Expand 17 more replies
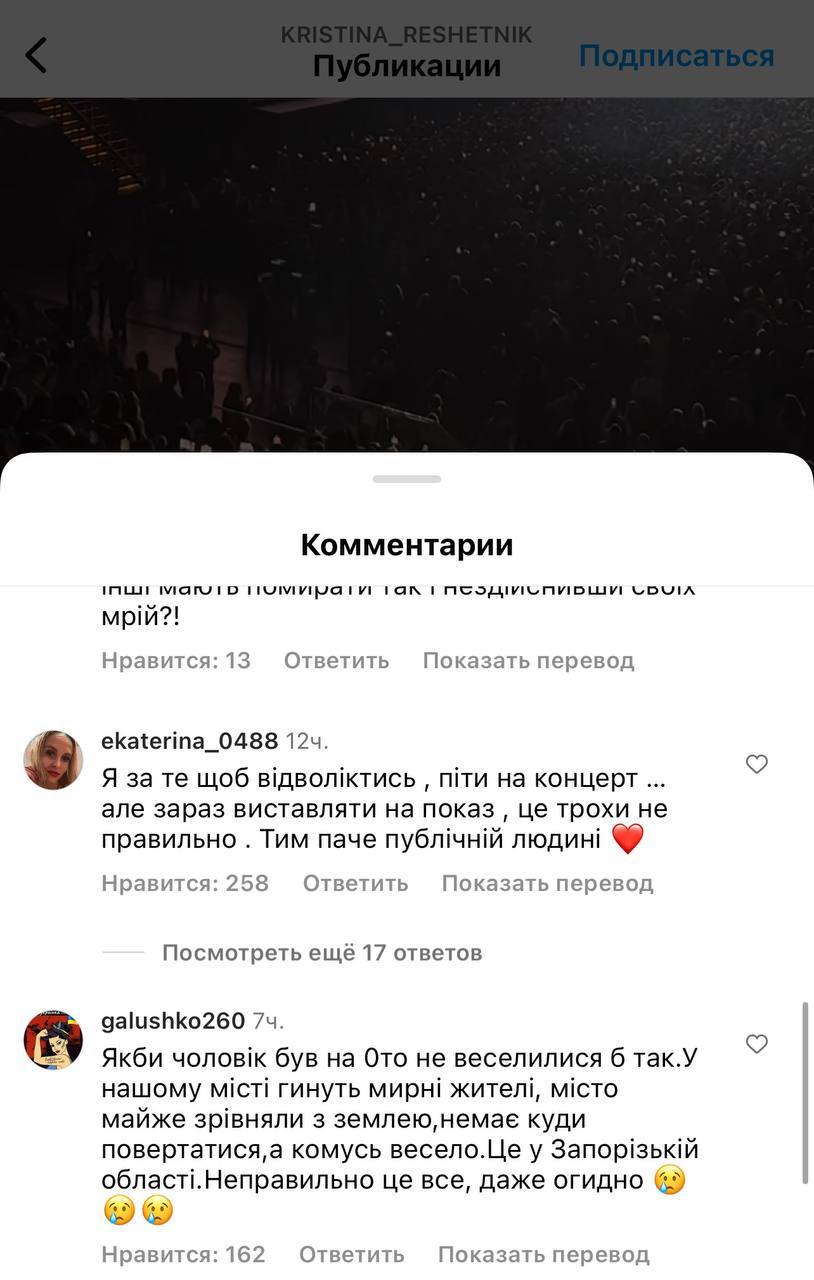Screen dimensions: 814x1280 click(321, 952)
